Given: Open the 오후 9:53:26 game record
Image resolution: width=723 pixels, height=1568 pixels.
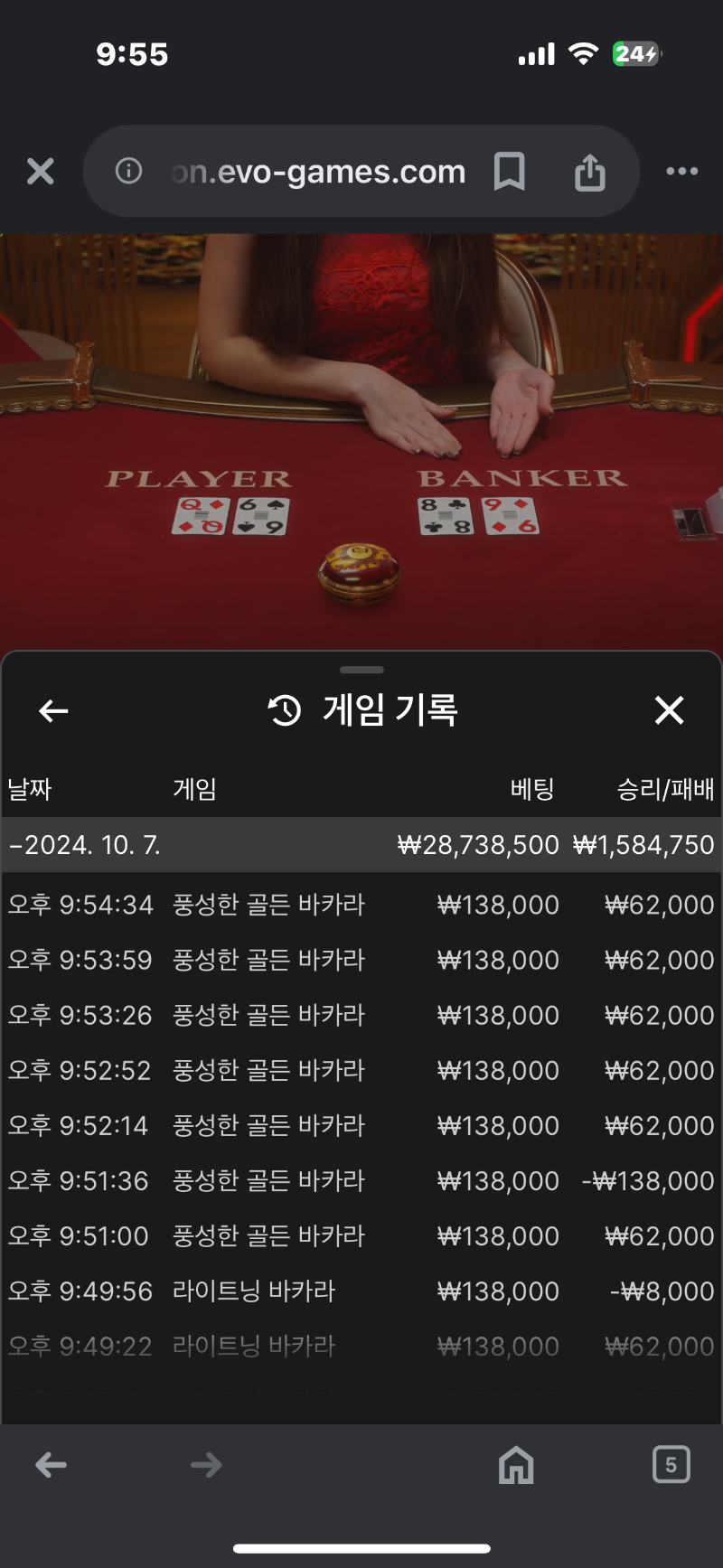Looking at the screenshot, I should coord(361,1015).
